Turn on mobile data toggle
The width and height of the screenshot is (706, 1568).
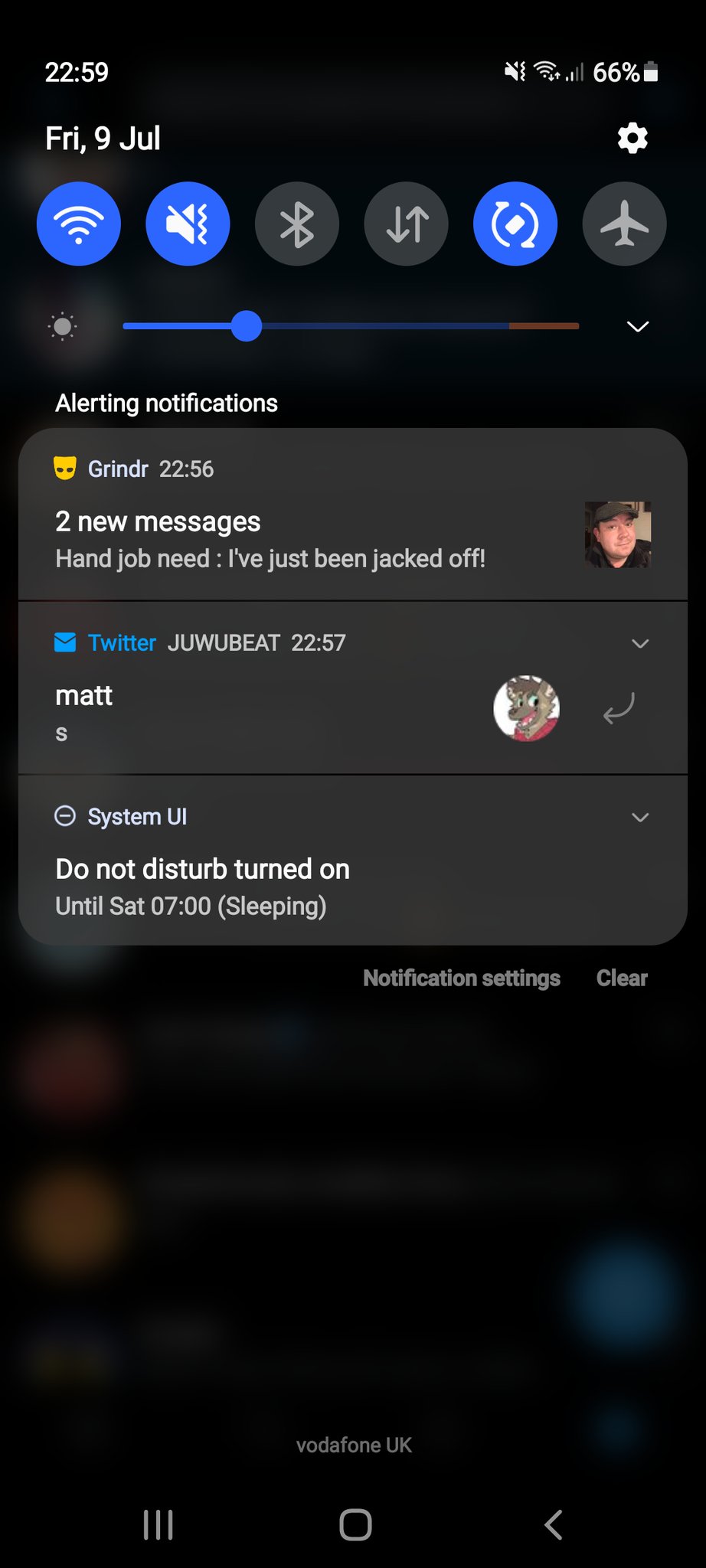[x=407, y=224]
